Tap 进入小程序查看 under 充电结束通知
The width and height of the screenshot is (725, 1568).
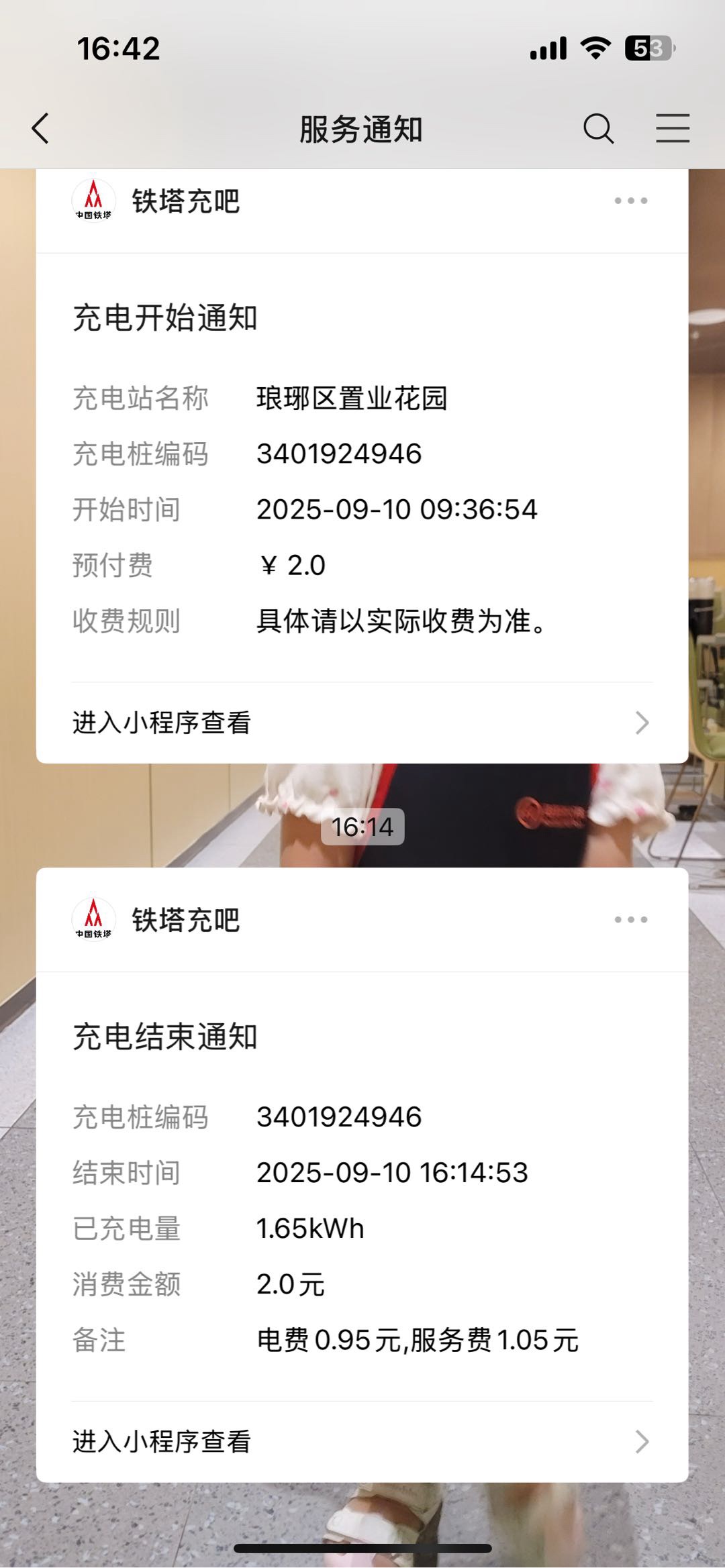[362, 1441]
